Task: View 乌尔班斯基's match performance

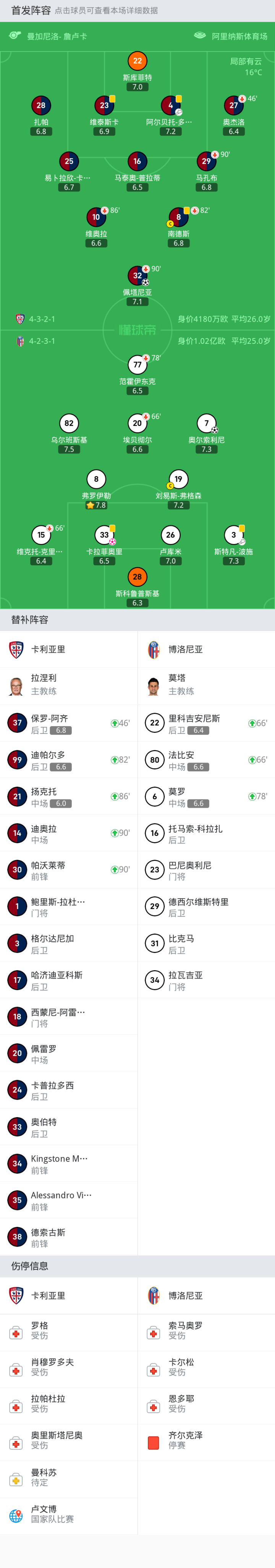Action: pyautogui.click(x=69, y=424)
